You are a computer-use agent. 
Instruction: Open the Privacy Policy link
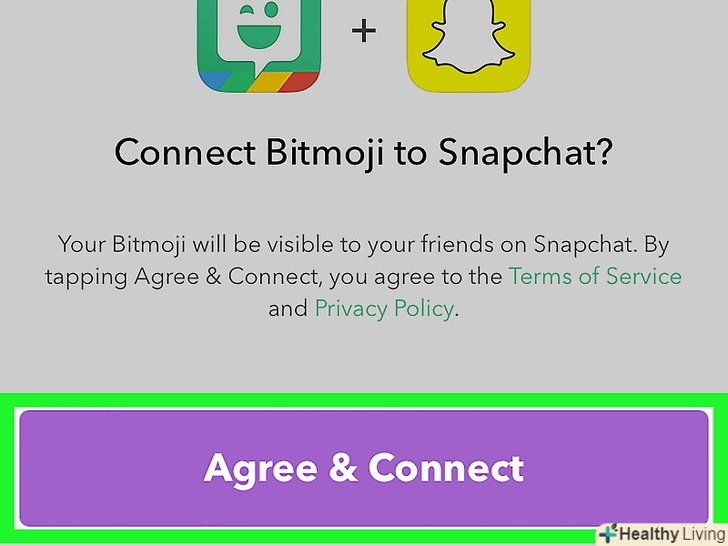pyautogui.click(x=384, y=308)
